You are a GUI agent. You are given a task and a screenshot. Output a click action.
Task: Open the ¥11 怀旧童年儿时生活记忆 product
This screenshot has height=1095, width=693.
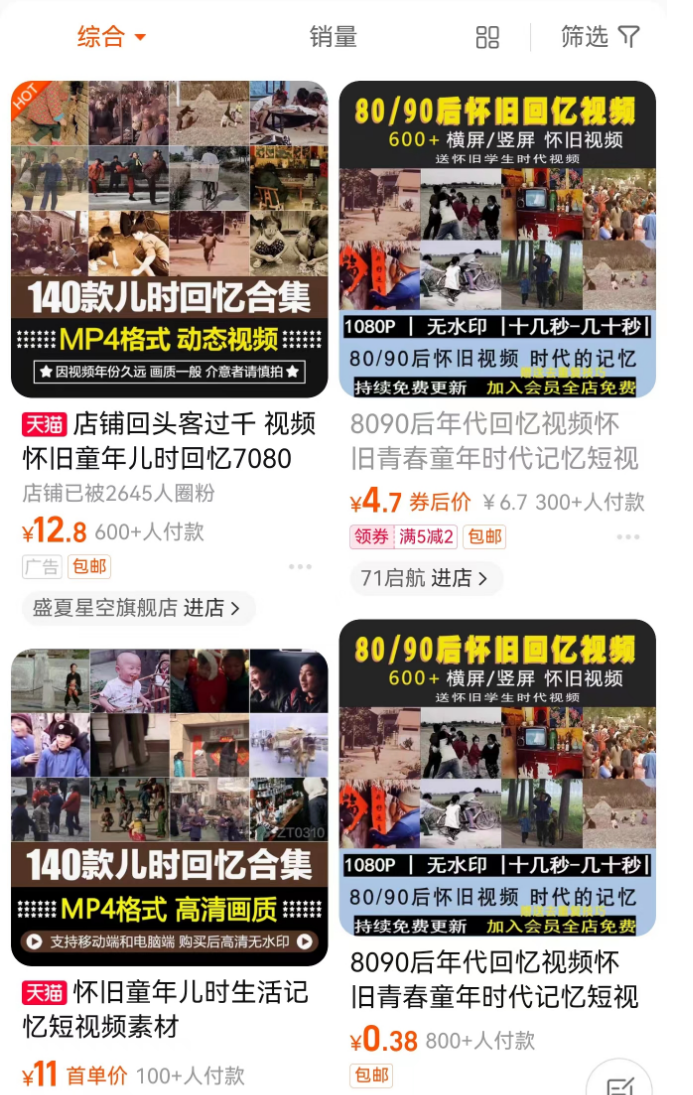pyautogui.click(x=169, y=810)
